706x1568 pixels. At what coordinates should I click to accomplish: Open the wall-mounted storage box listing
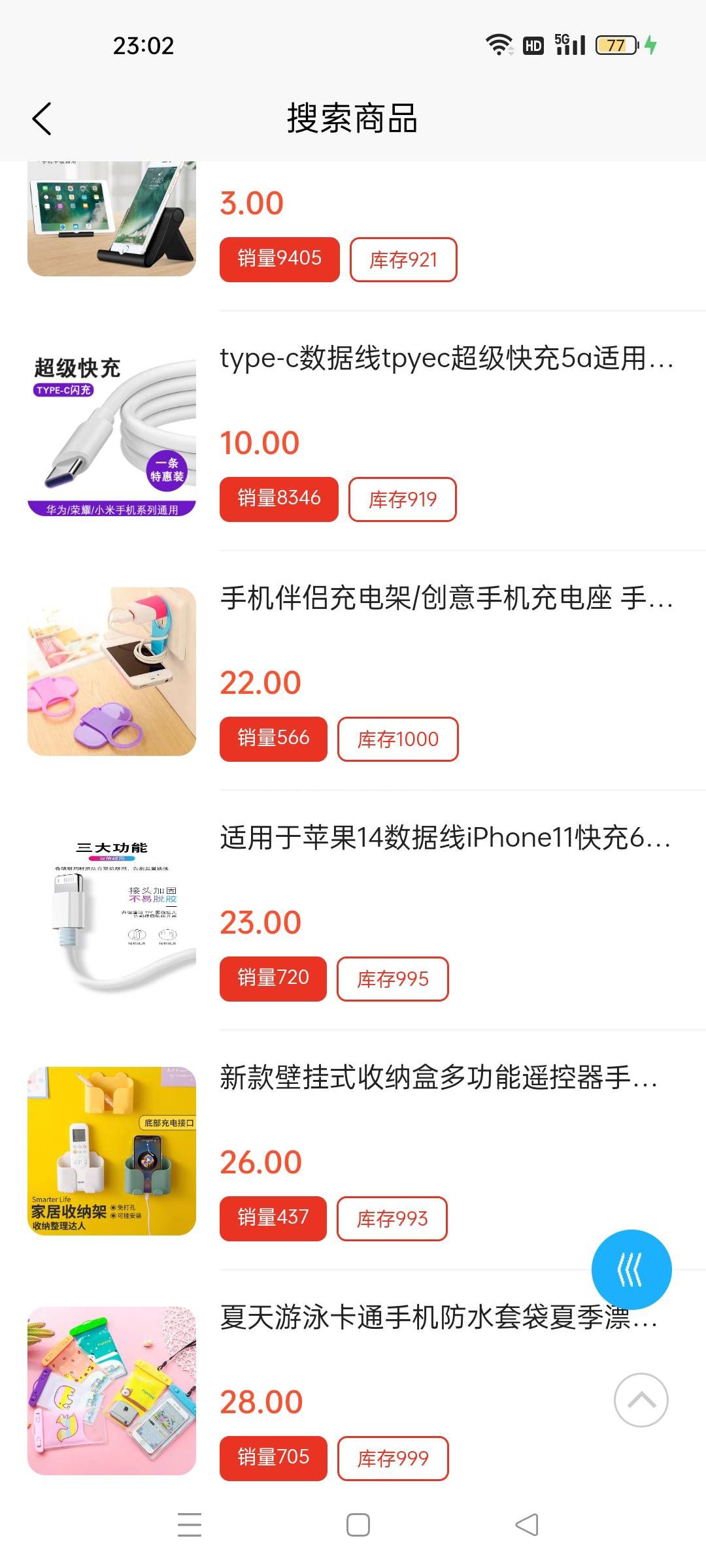click(x=438, y=1078)
